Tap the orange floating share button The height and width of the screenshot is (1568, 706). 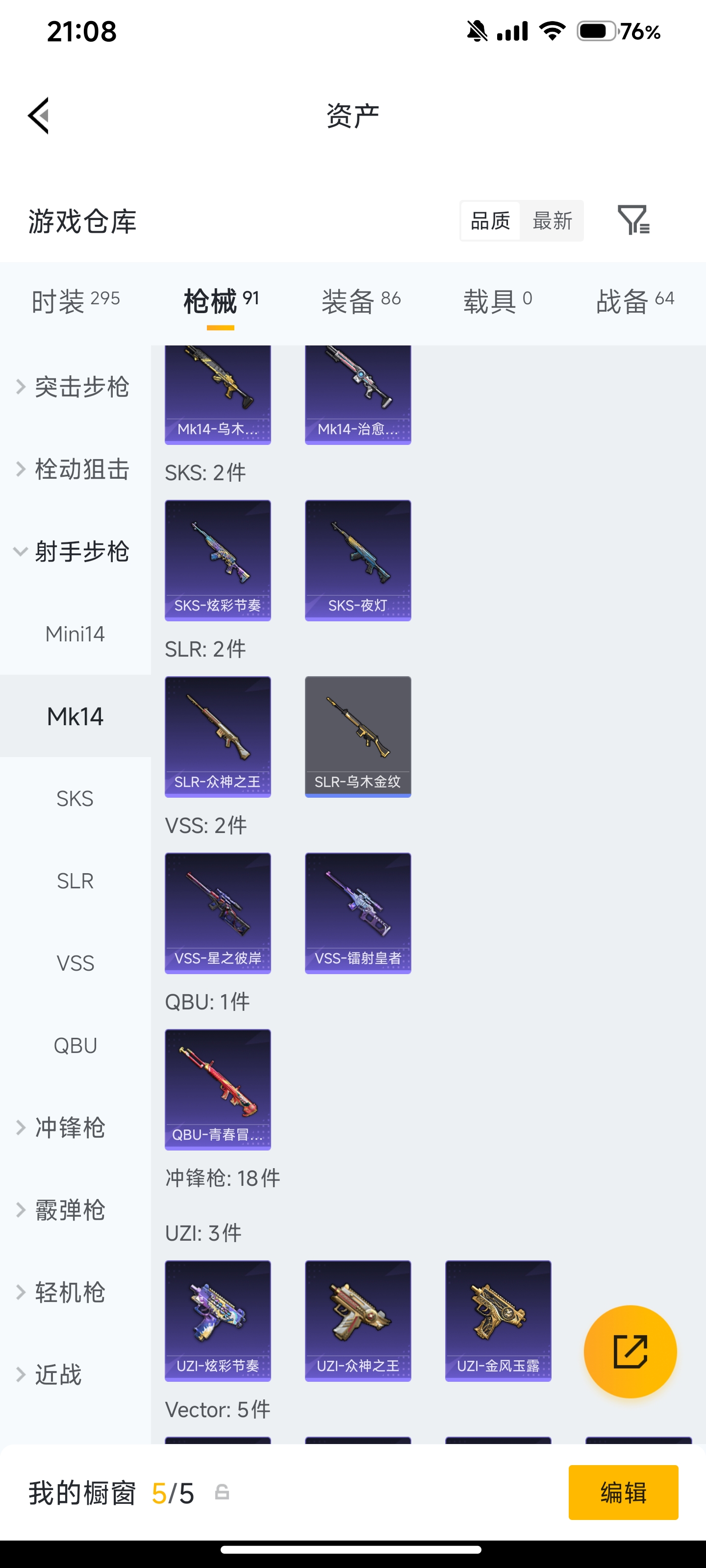pos(630,1351)
